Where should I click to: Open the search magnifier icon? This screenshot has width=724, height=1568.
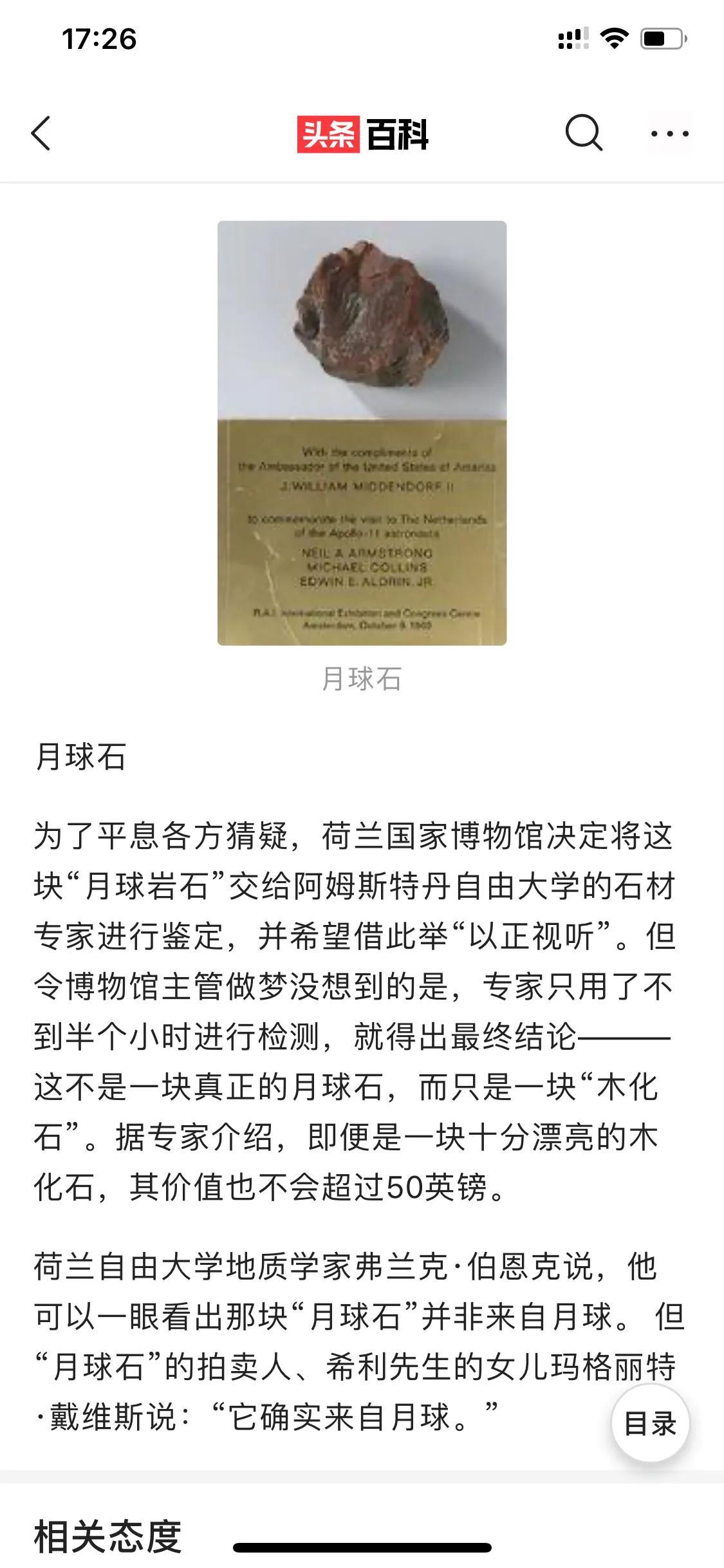coord(583,133)
